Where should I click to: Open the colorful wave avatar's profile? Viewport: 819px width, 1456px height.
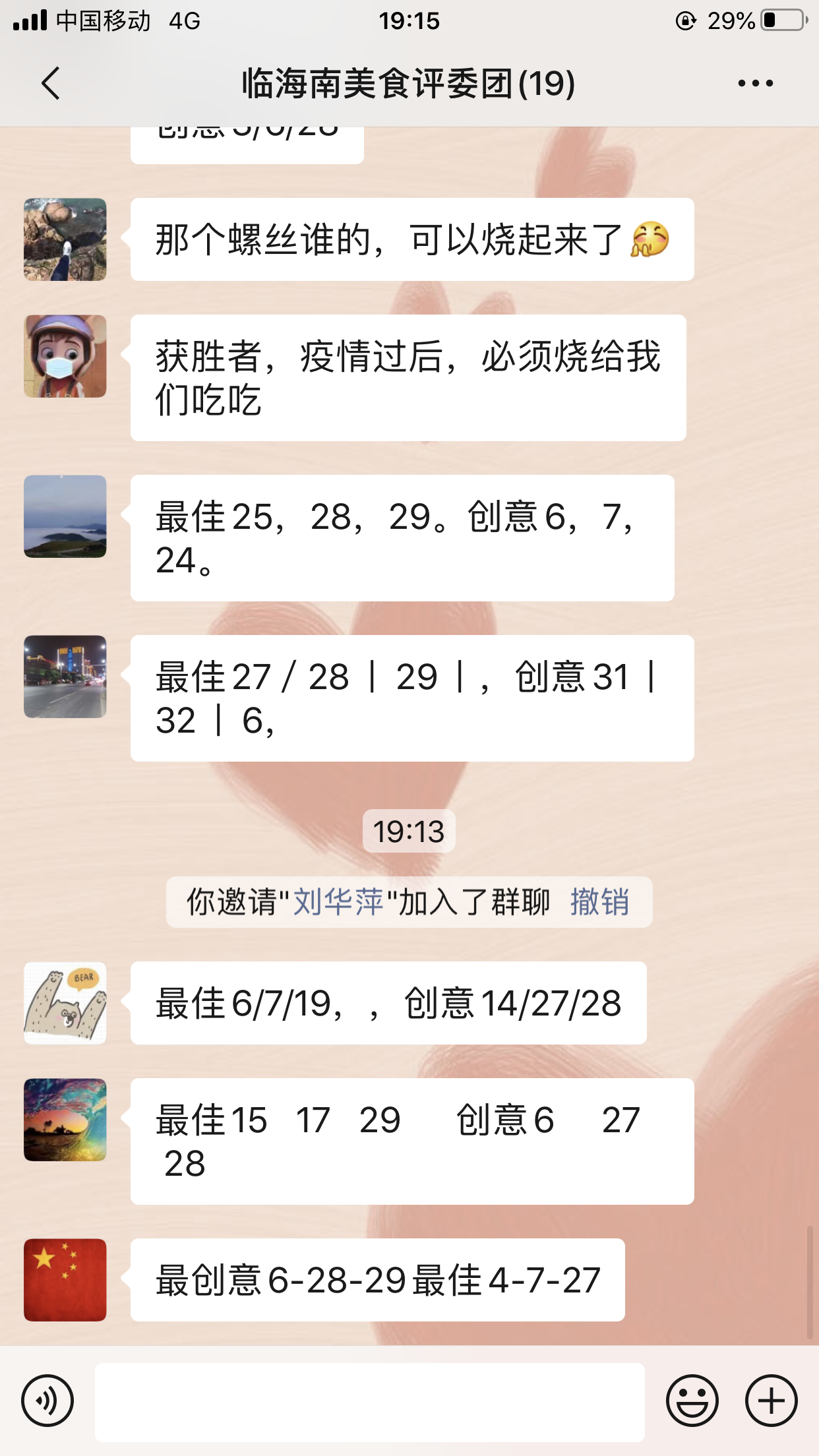coord(65,1120)
